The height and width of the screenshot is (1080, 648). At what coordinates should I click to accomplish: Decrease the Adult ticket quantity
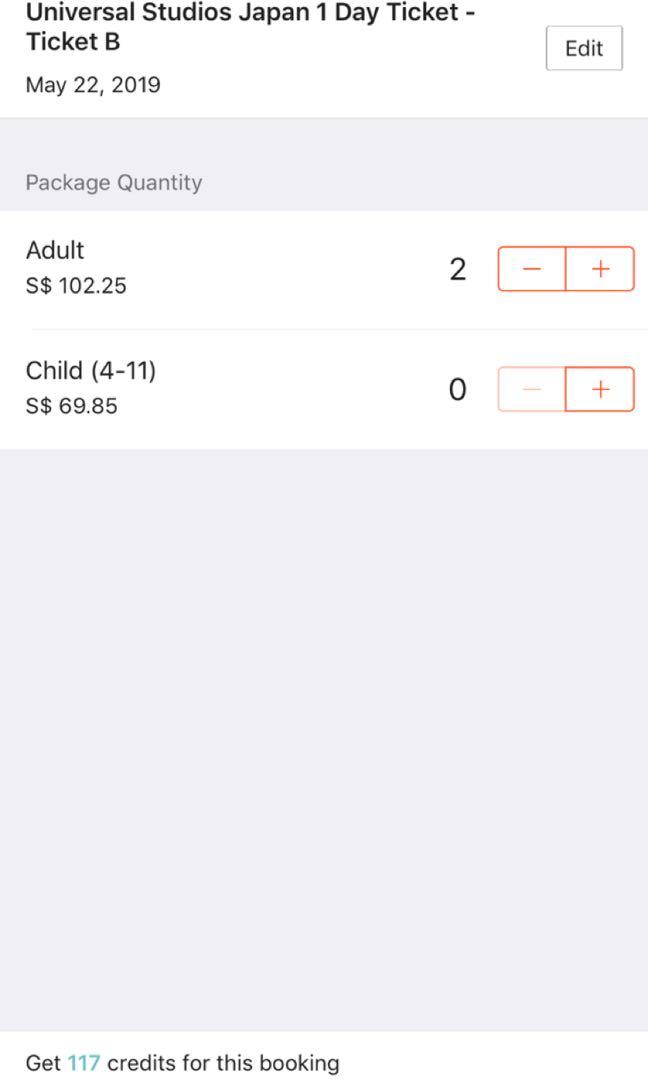pyautogui.click(x=532, y=269)
